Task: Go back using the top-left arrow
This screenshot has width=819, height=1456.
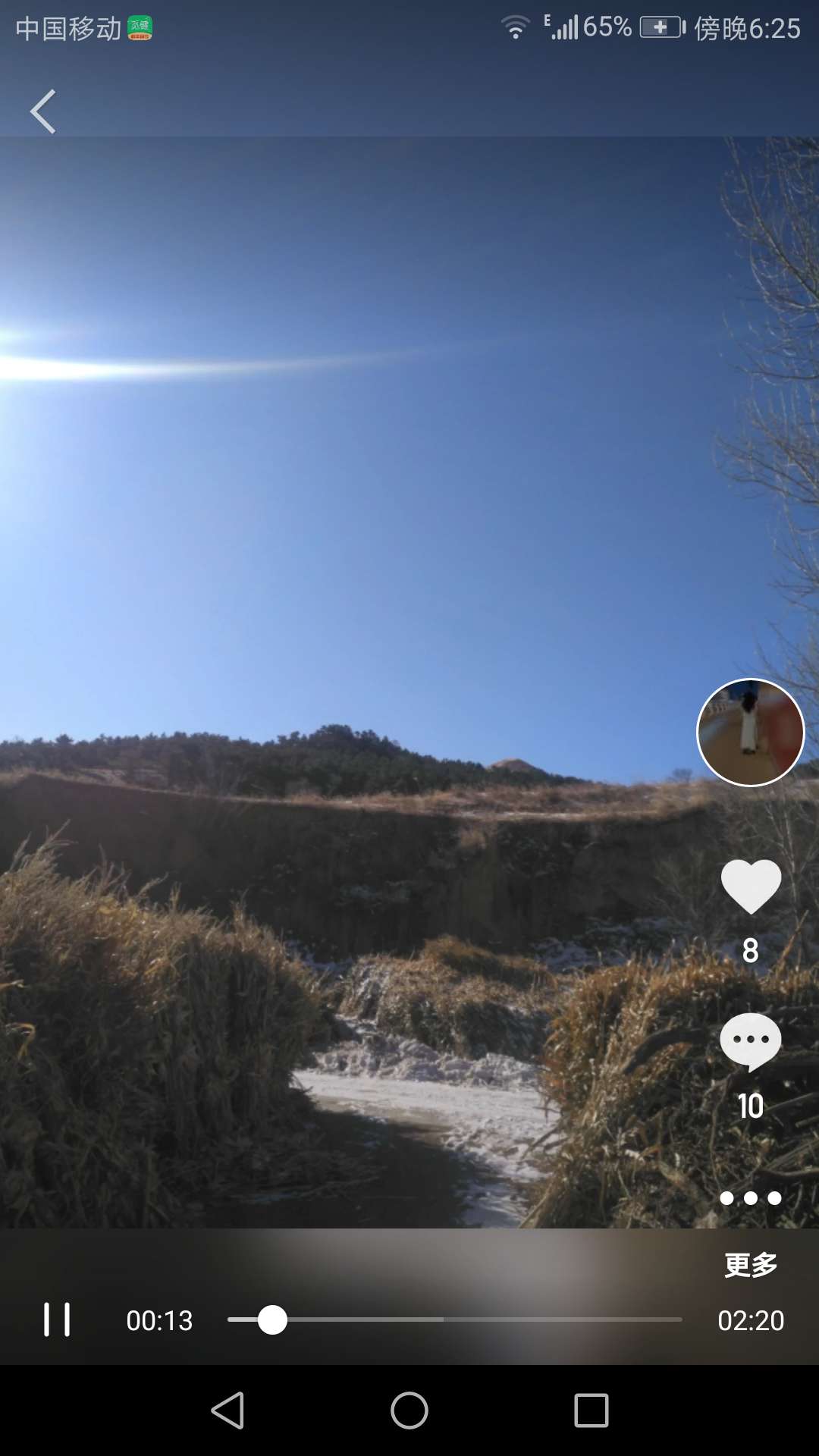Action: pyautogui.click(x=43, y=111)
